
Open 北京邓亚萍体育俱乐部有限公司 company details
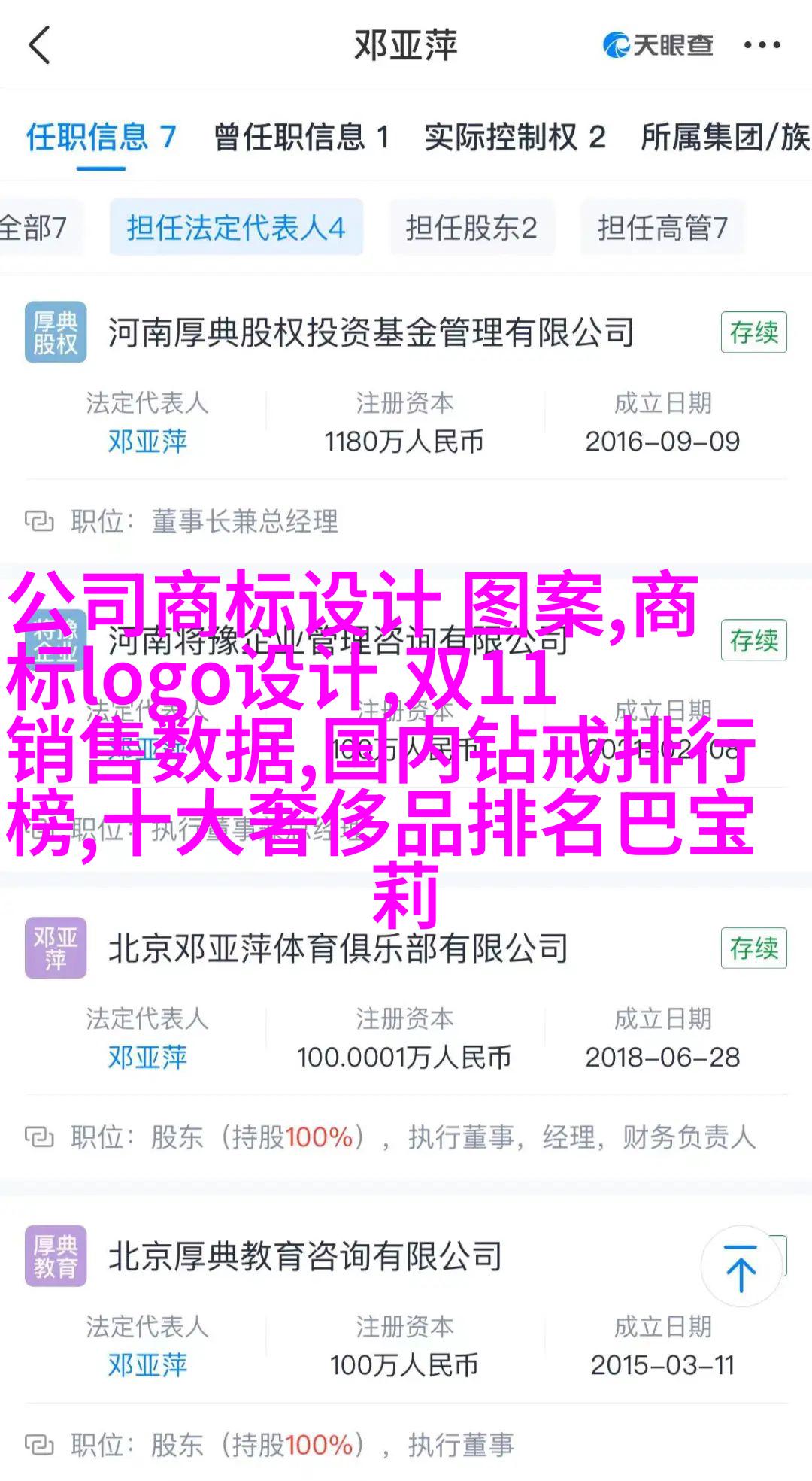click(x=338, y=948)
